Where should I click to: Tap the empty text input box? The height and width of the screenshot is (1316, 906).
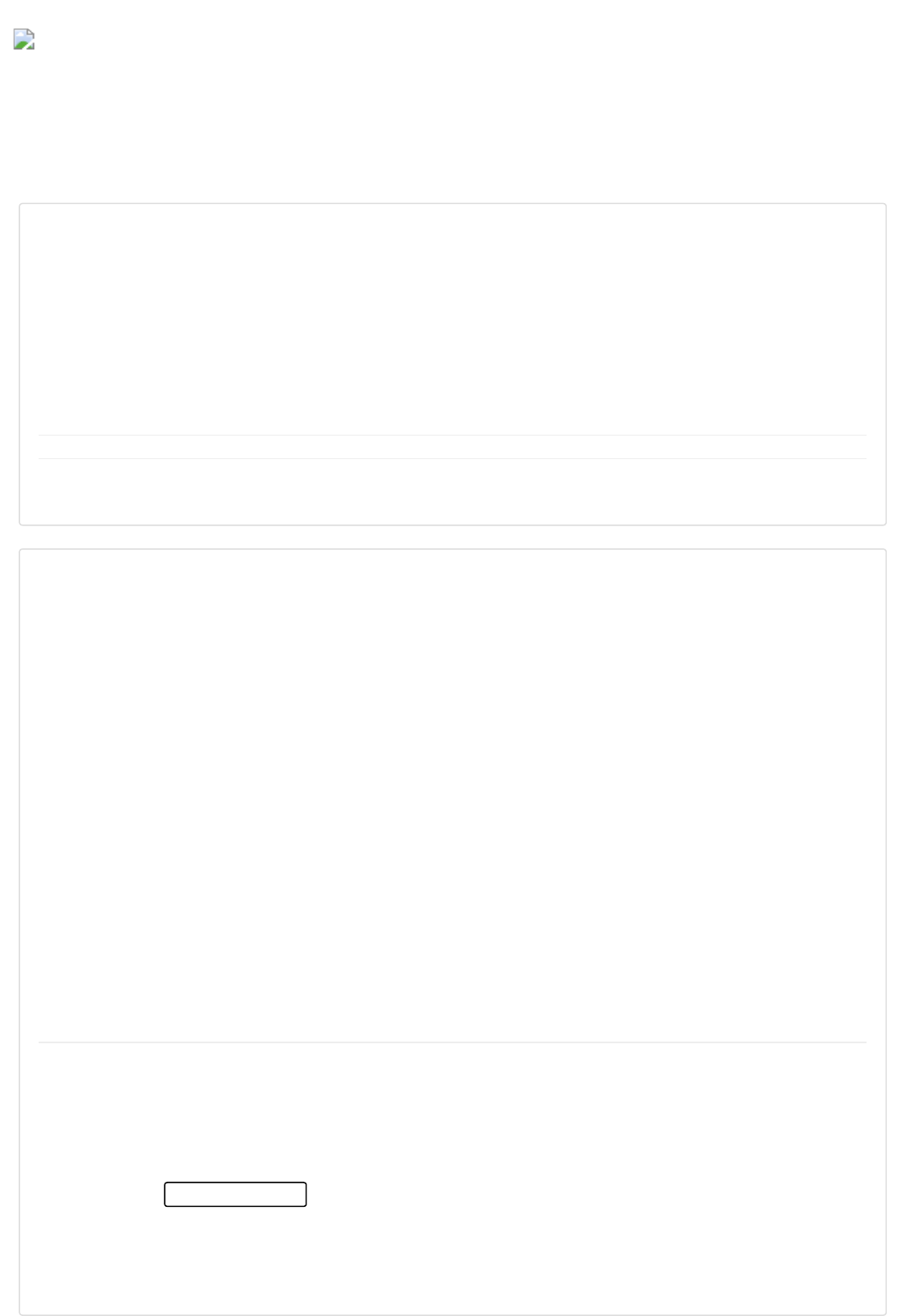click(x=235, y=1193)
